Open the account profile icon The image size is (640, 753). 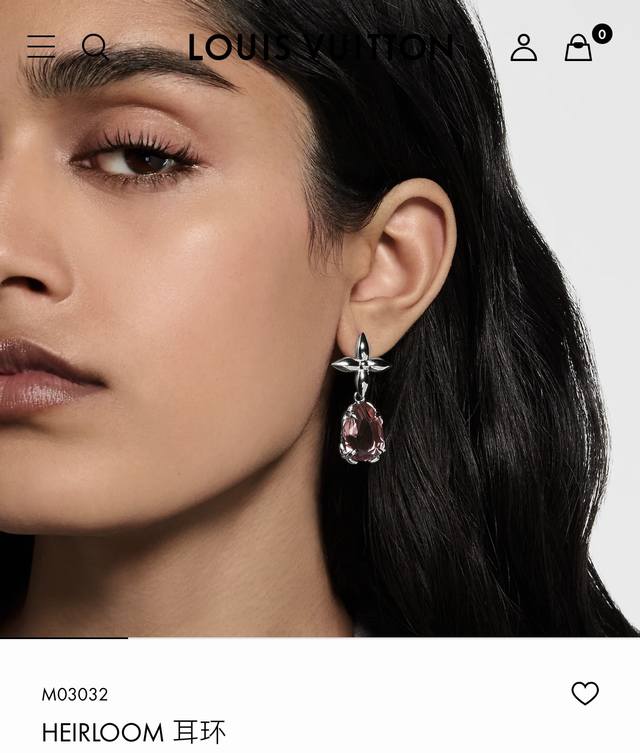523,47
